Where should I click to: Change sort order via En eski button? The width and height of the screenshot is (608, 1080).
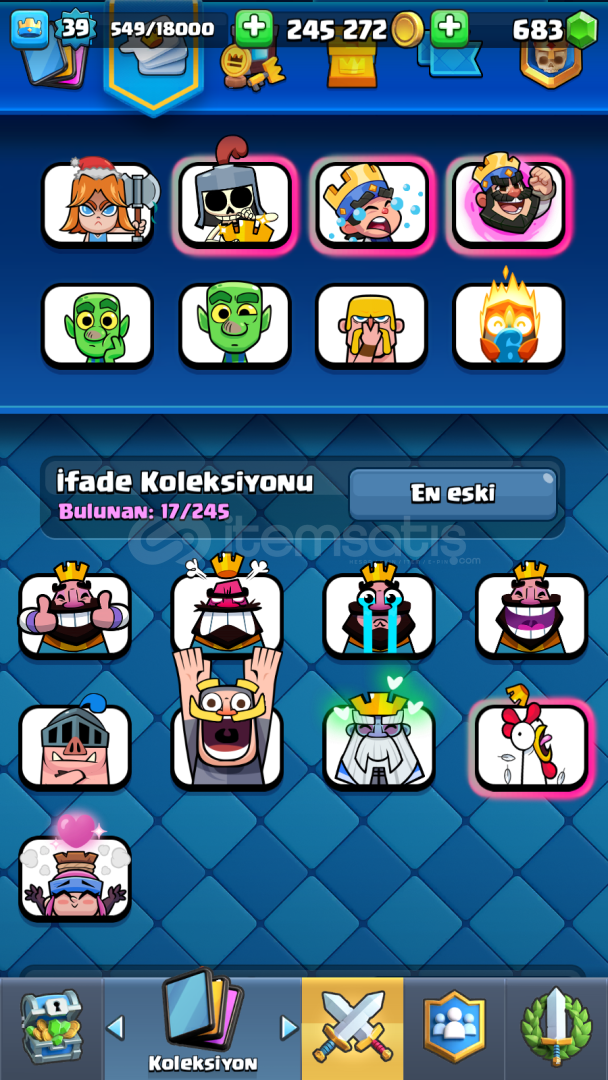453,494
